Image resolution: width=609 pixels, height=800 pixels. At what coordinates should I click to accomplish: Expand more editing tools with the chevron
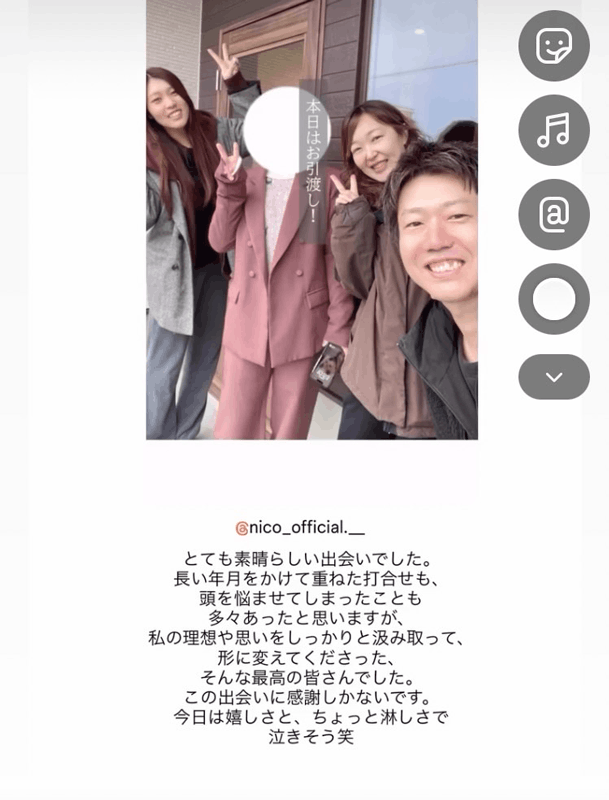(554, 377)
